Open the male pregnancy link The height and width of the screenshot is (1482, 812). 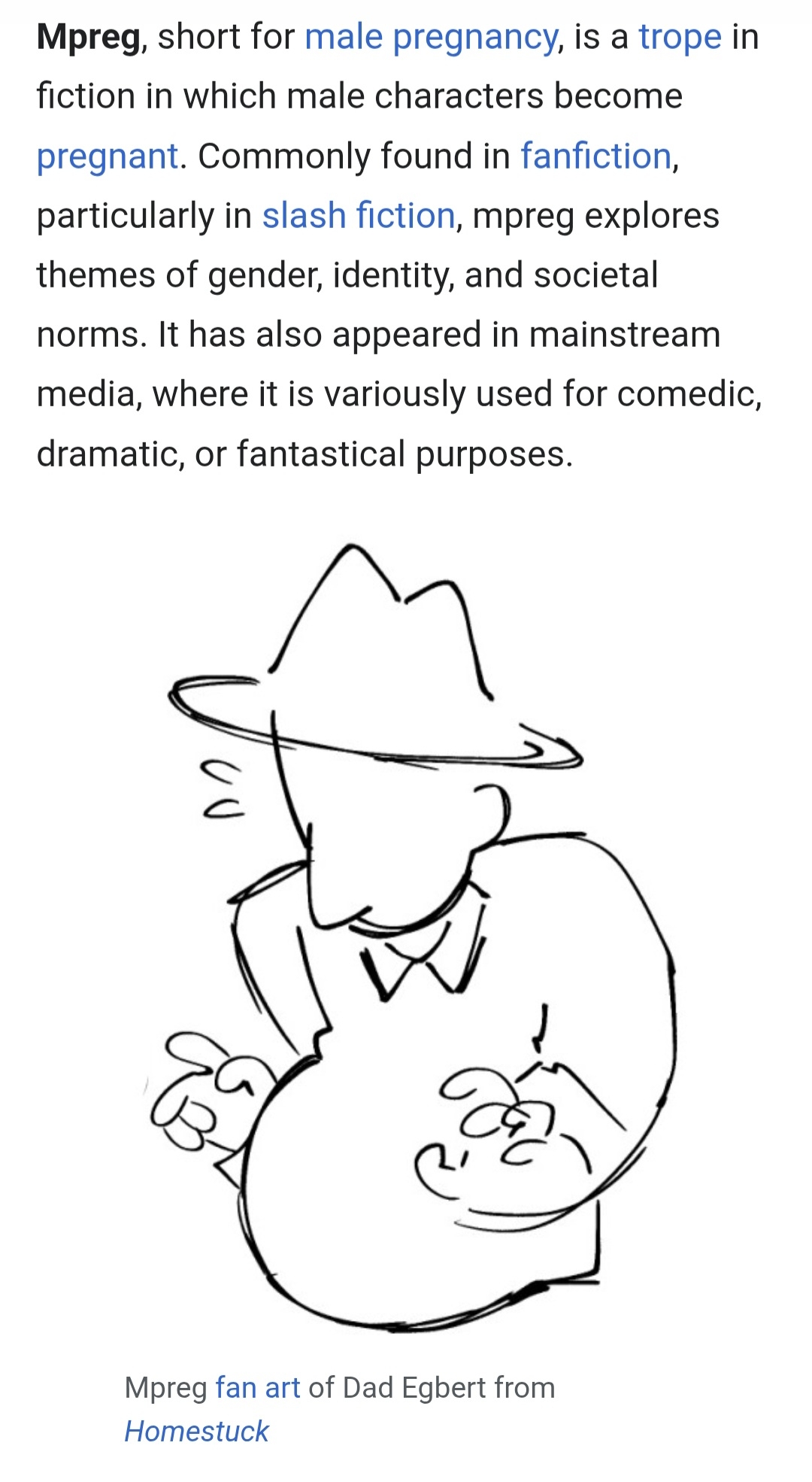[431, 37]
